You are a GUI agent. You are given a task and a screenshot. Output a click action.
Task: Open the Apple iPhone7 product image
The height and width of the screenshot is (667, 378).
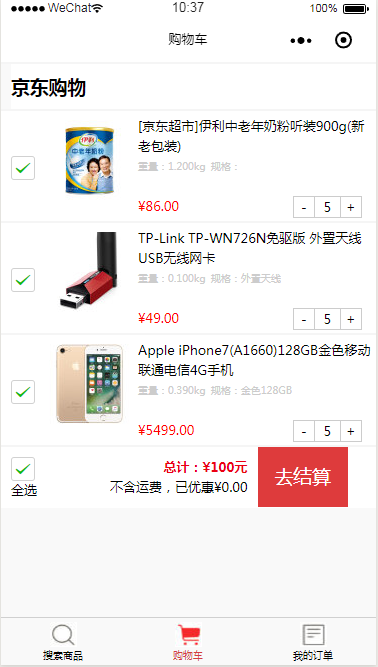89,384
